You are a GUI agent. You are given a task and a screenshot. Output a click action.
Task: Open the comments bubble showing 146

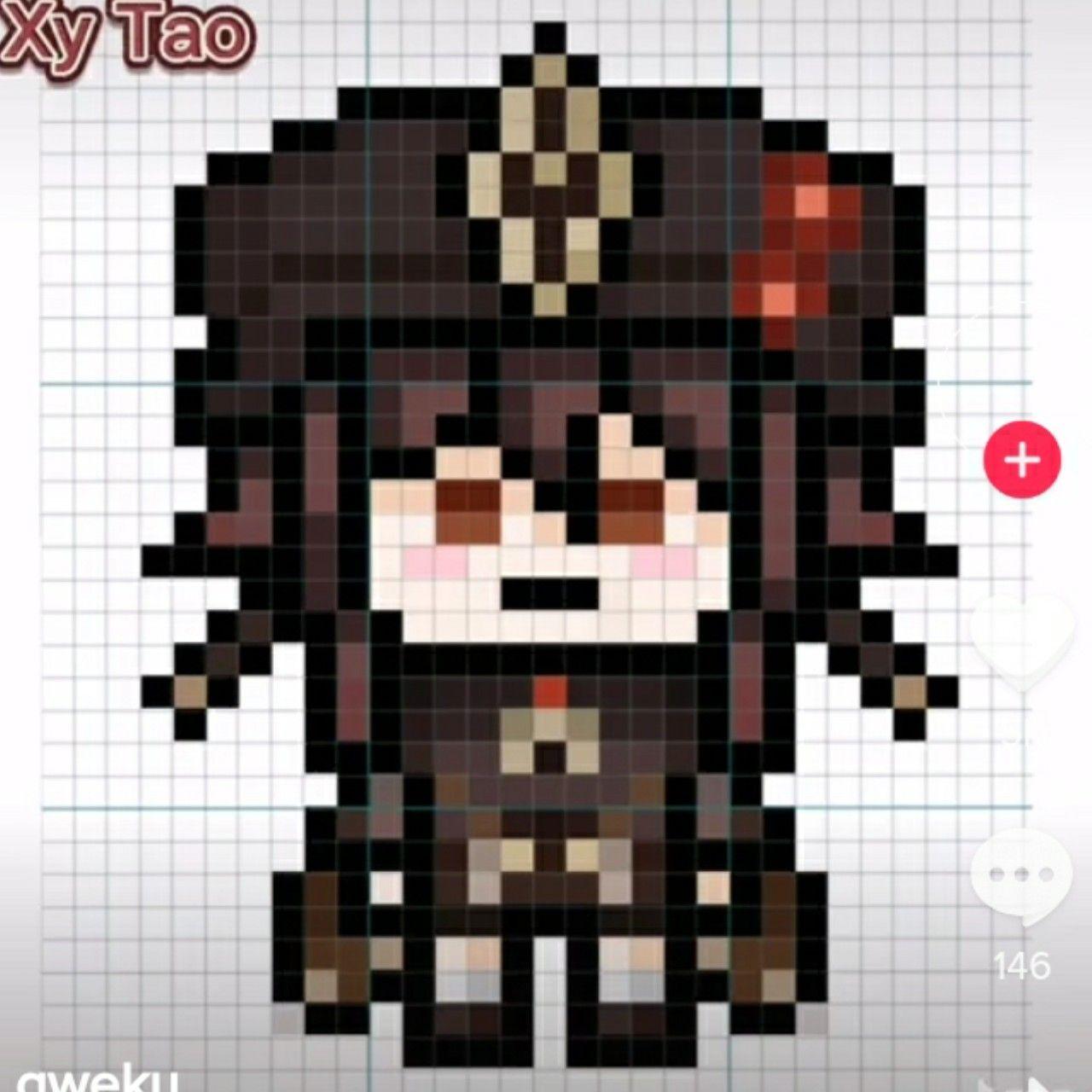click(x=1021, y=879)
